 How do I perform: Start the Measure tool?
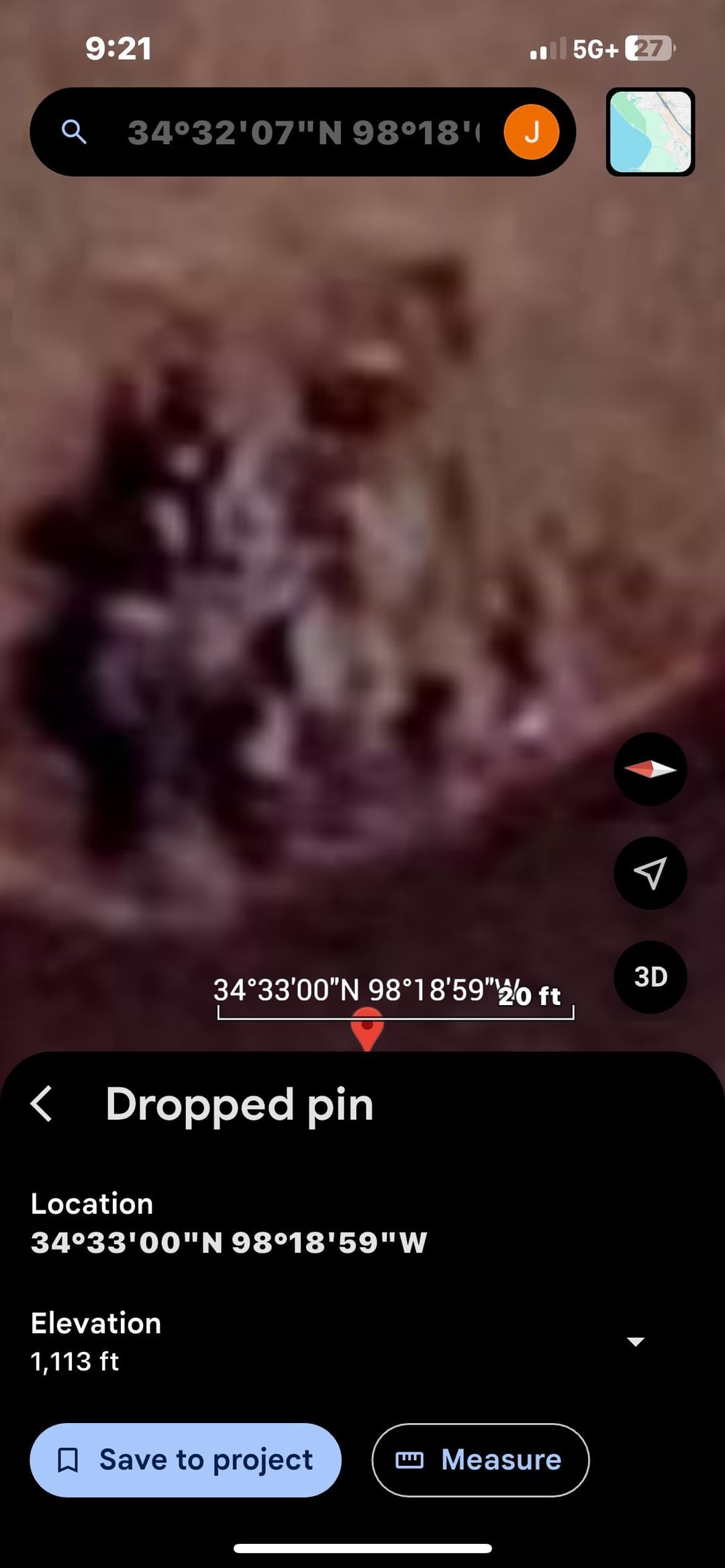coord(480,1460)
